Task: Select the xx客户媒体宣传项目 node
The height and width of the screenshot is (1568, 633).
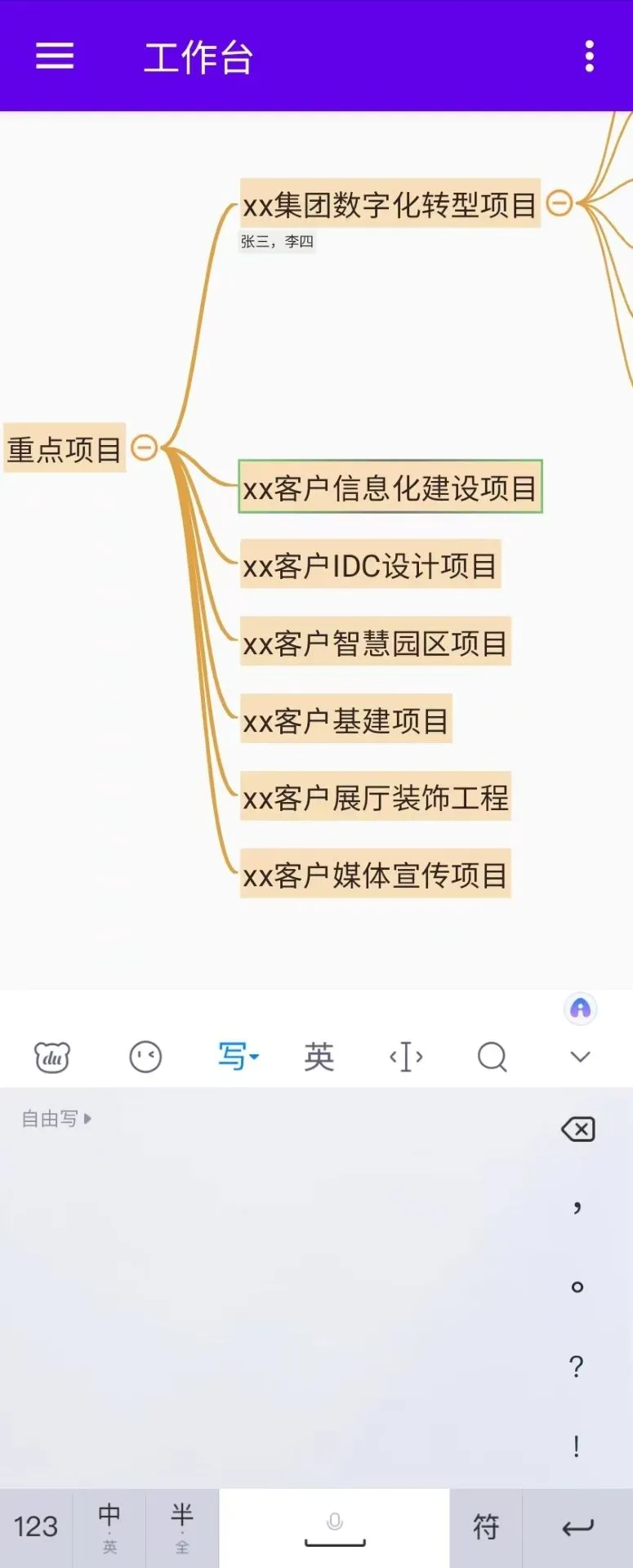Action: [376, 874]
